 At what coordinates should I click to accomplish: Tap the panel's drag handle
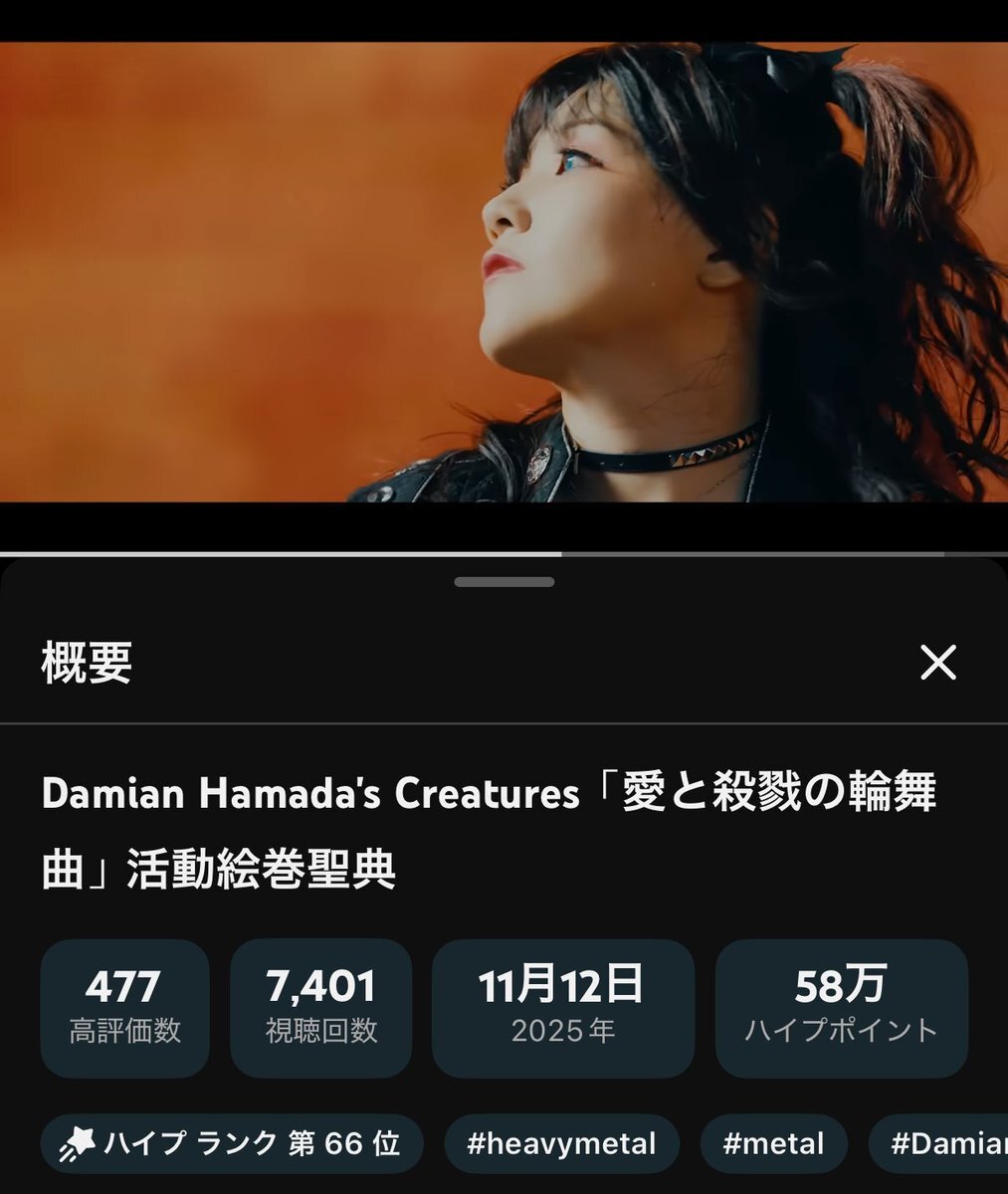(504, 582)
